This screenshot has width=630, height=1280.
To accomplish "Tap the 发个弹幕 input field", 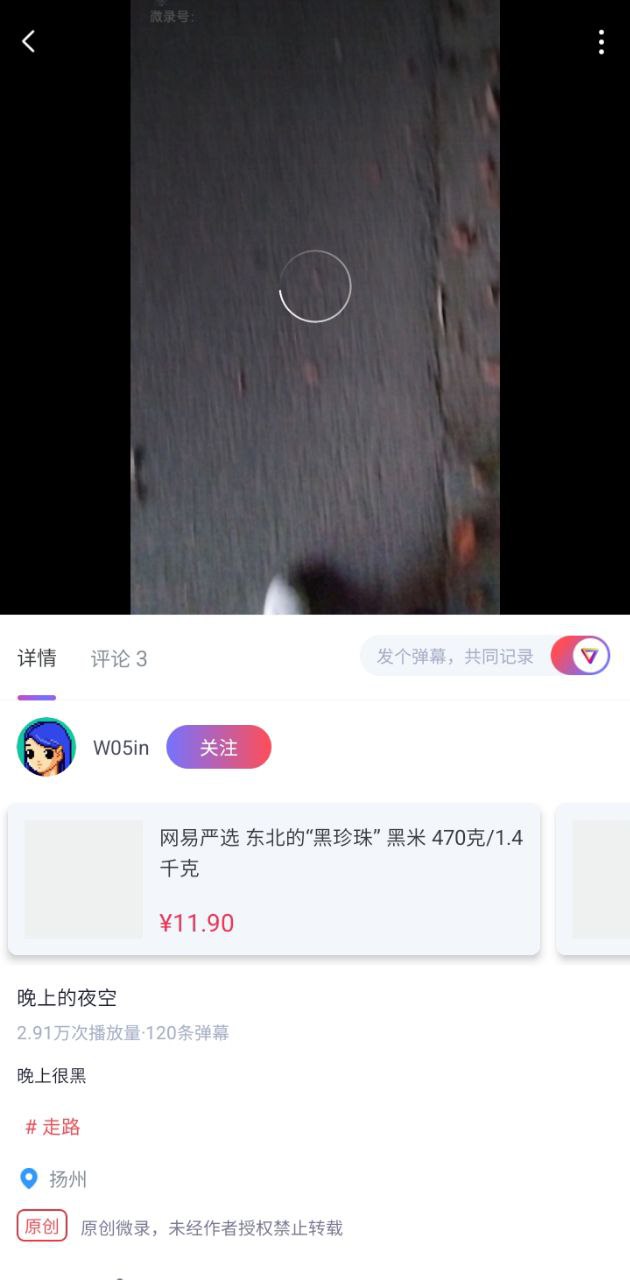I will 455,657.
